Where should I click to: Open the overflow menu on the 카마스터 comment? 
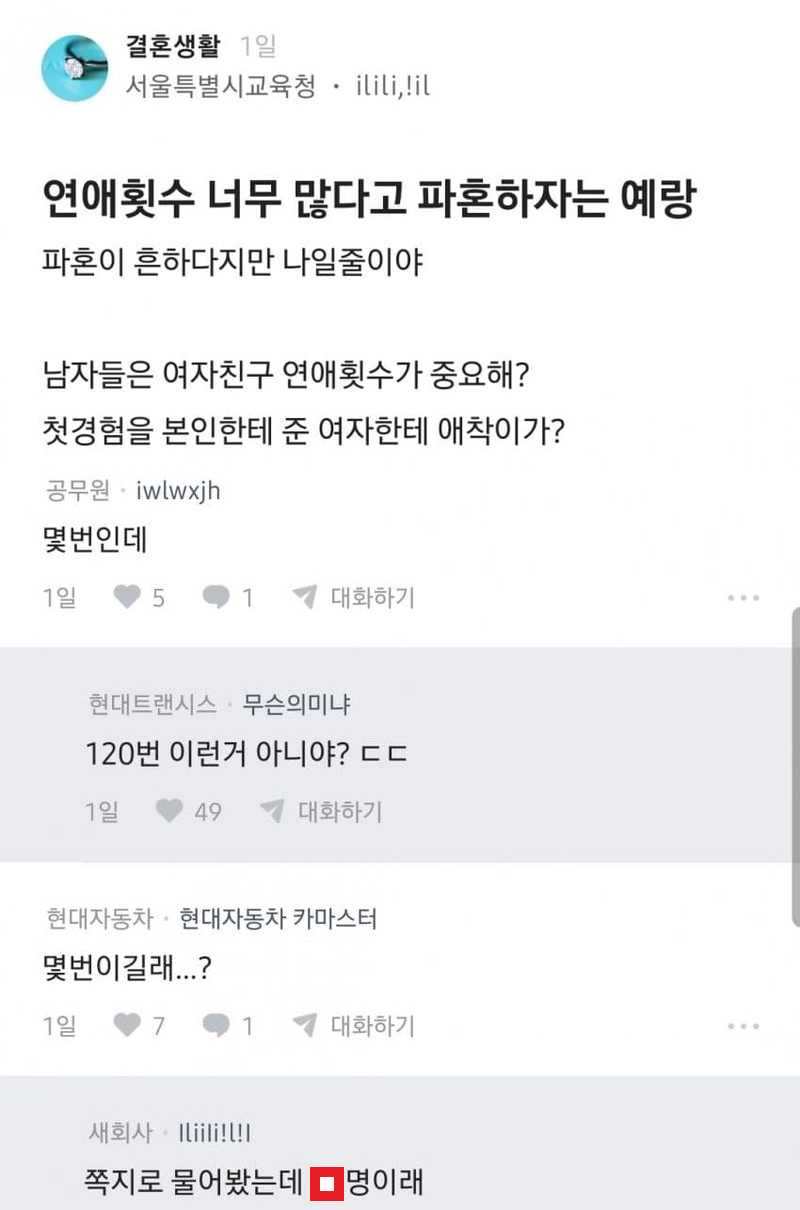coord(743,1025)
